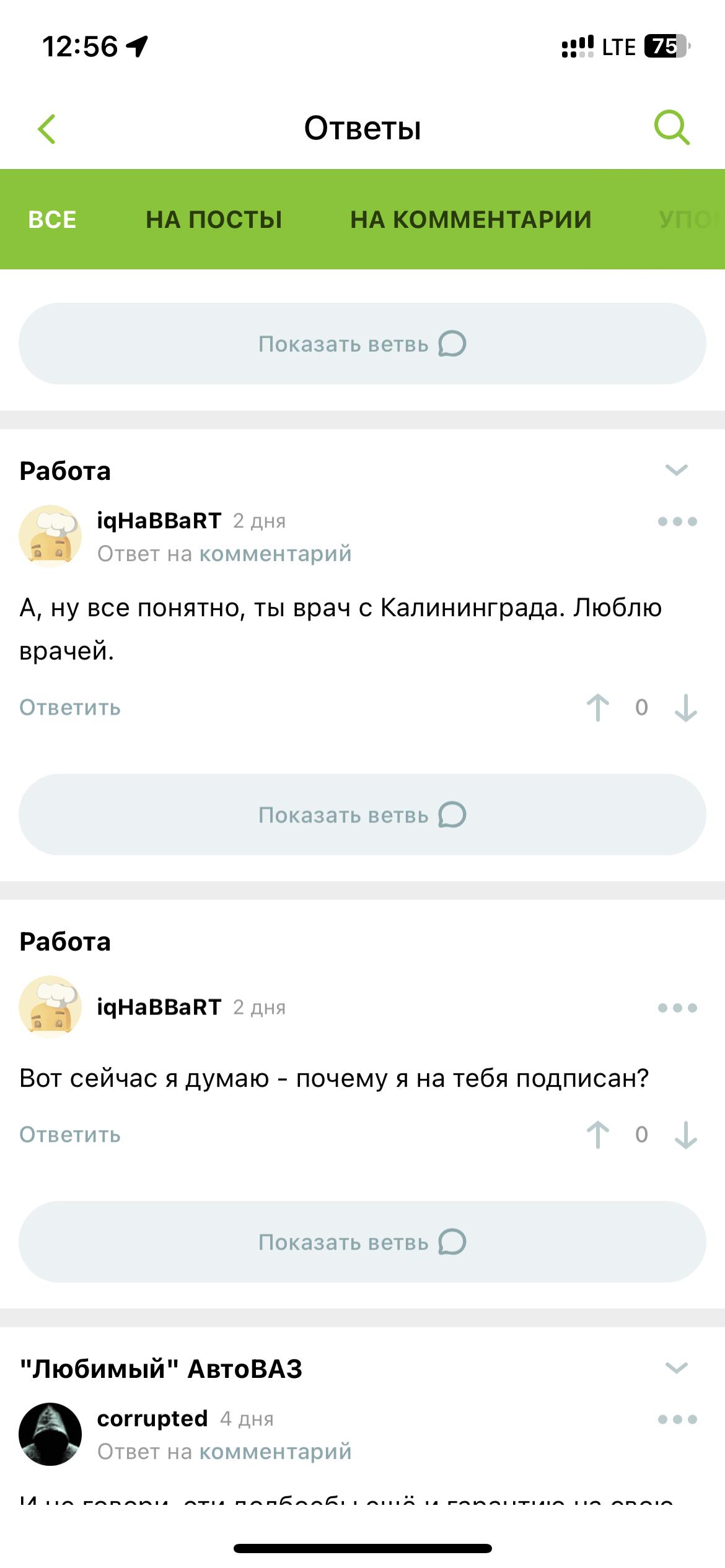Upvote the "почему я на тебя подписан?" comment
The image size is (725, 1568).
point(598,1135)
